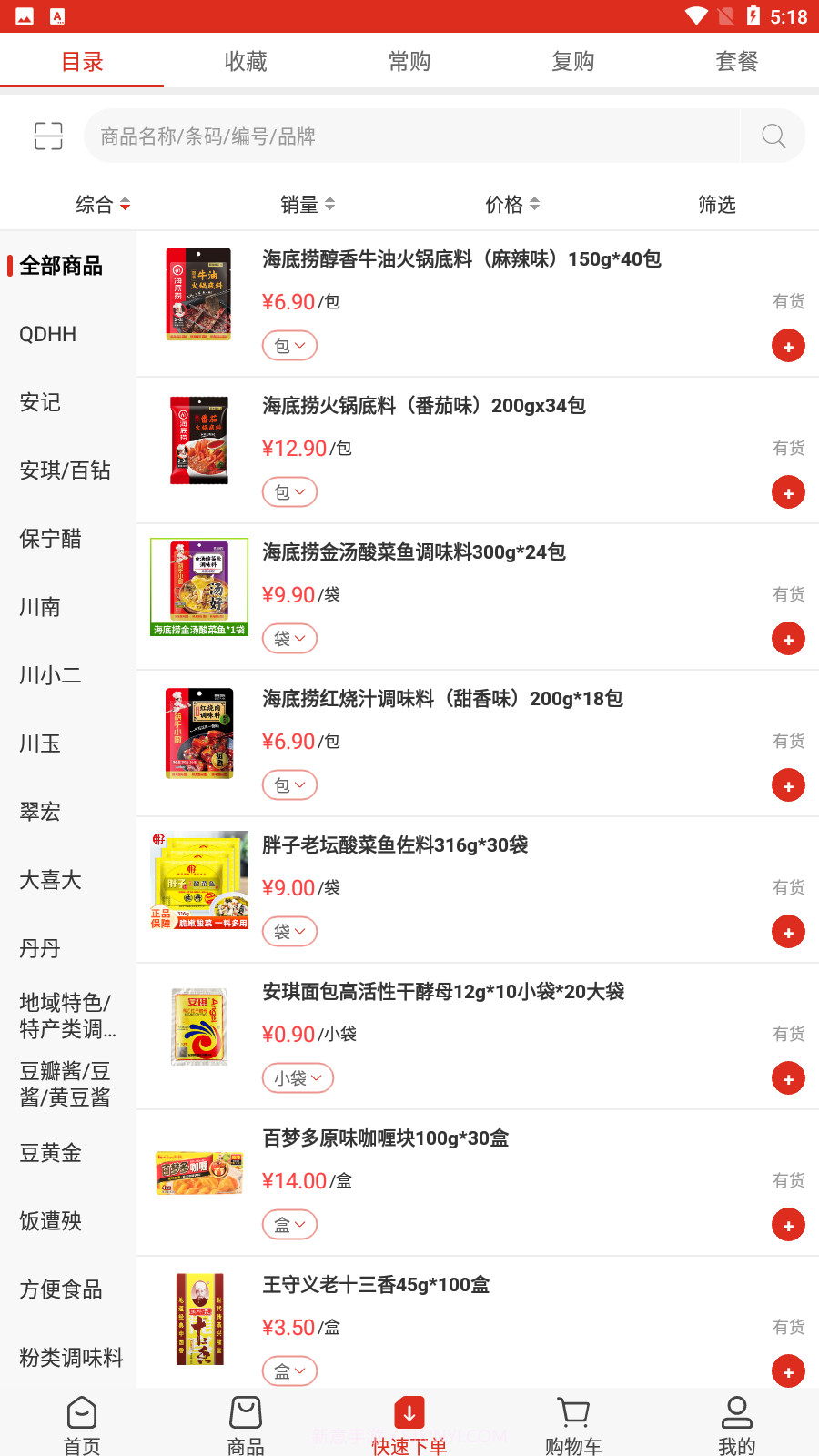Toggle 销量 sales sorting order

point(308,205)
